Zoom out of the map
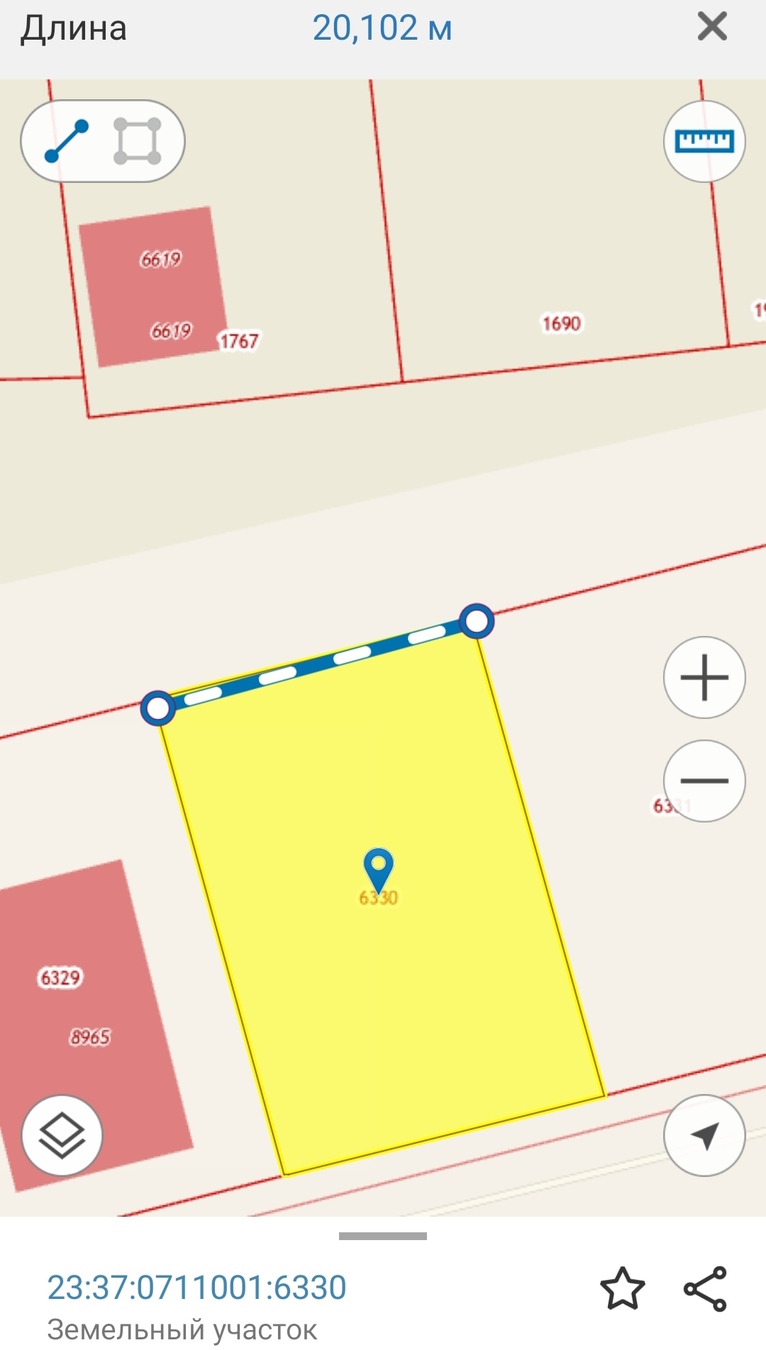Viewport: 766px width, 1350px height. coord(704,781)
